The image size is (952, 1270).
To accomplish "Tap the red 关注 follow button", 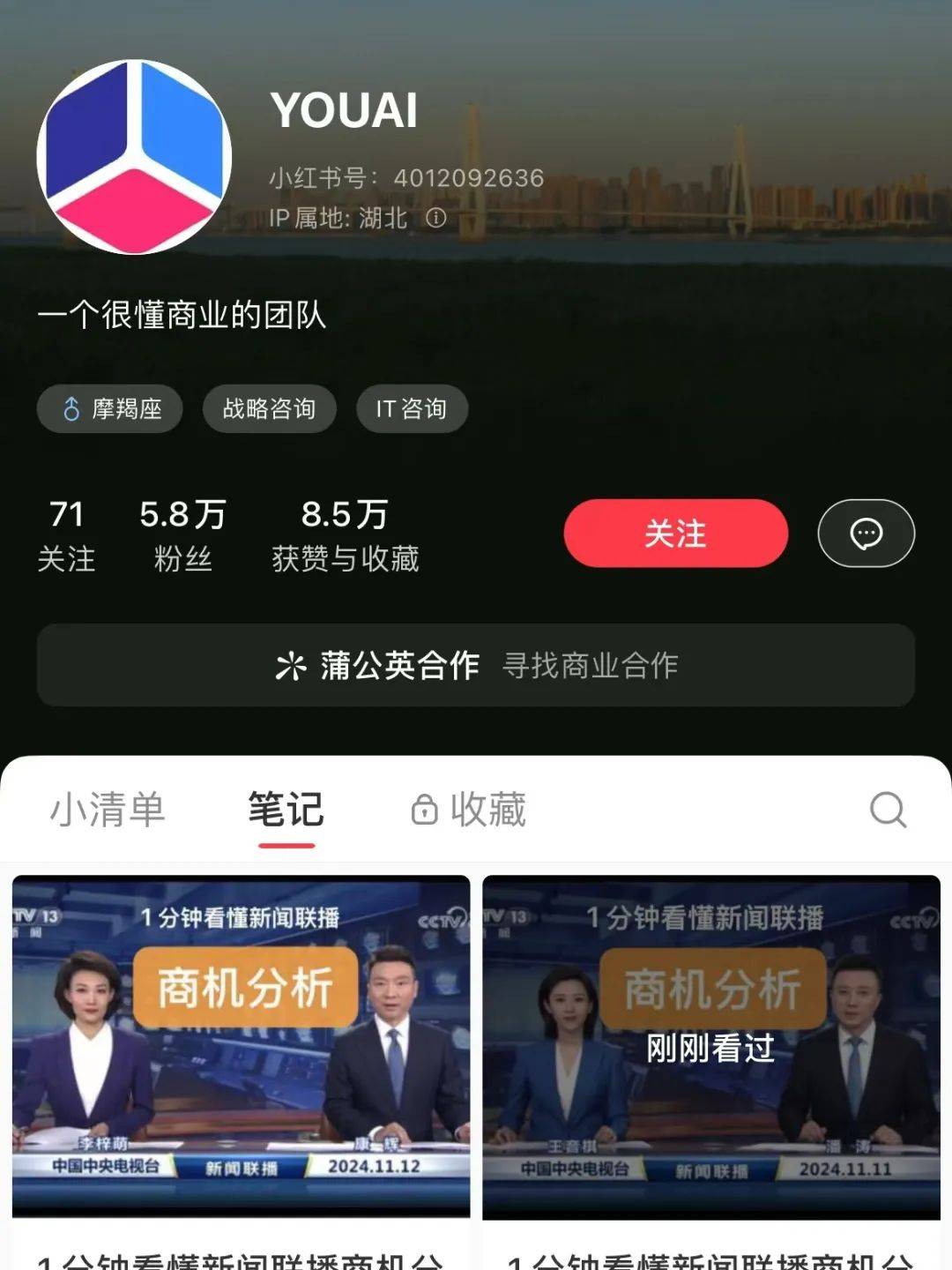I will 676,534.
